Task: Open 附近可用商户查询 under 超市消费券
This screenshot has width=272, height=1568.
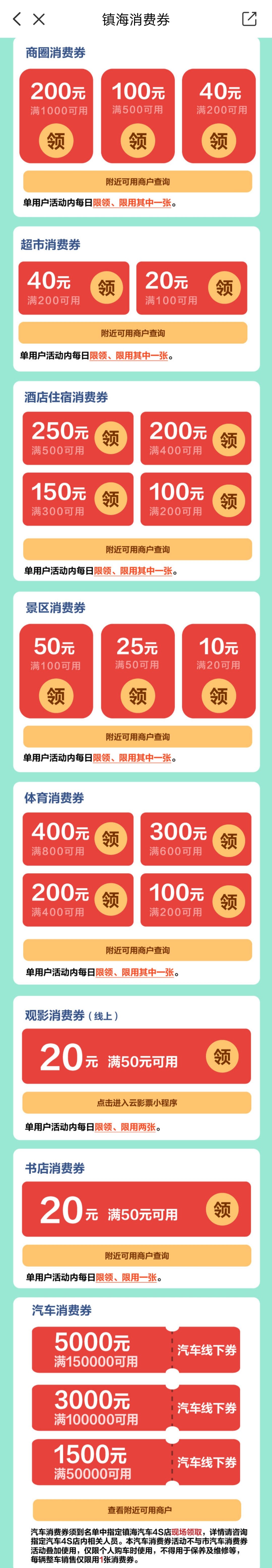Action: [x=133, y=333]
